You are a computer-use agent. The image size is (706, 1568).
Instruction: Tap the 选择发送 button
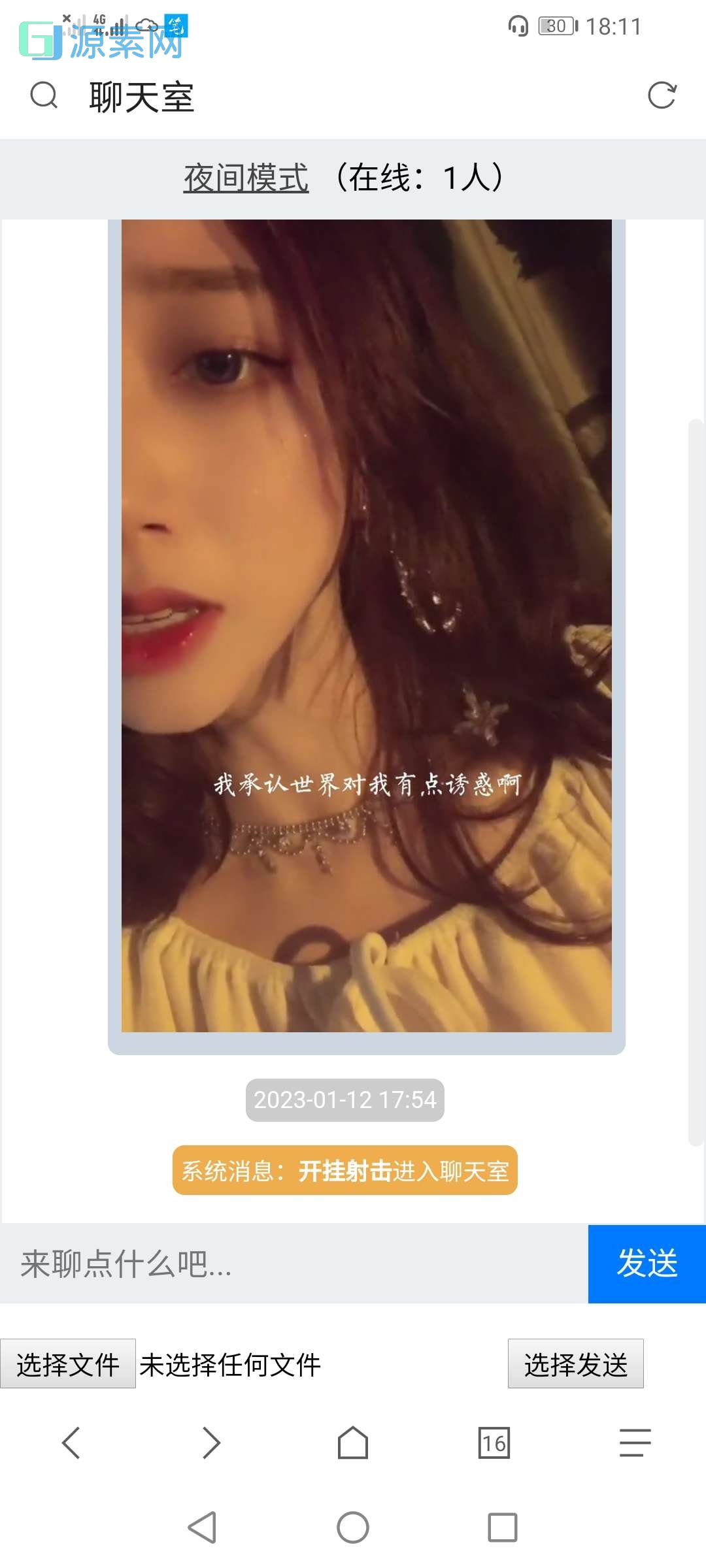pos(575,1364)
